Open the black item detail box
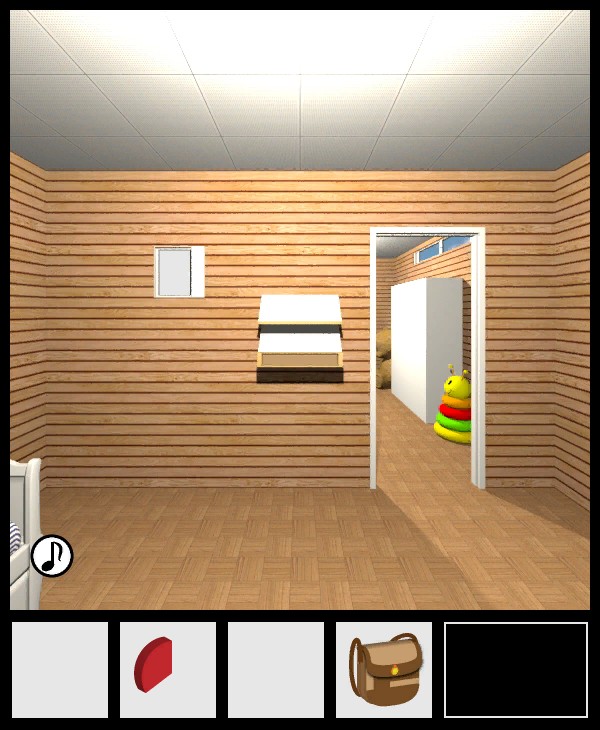The image size is (600, 730). [x=516, y=670]
